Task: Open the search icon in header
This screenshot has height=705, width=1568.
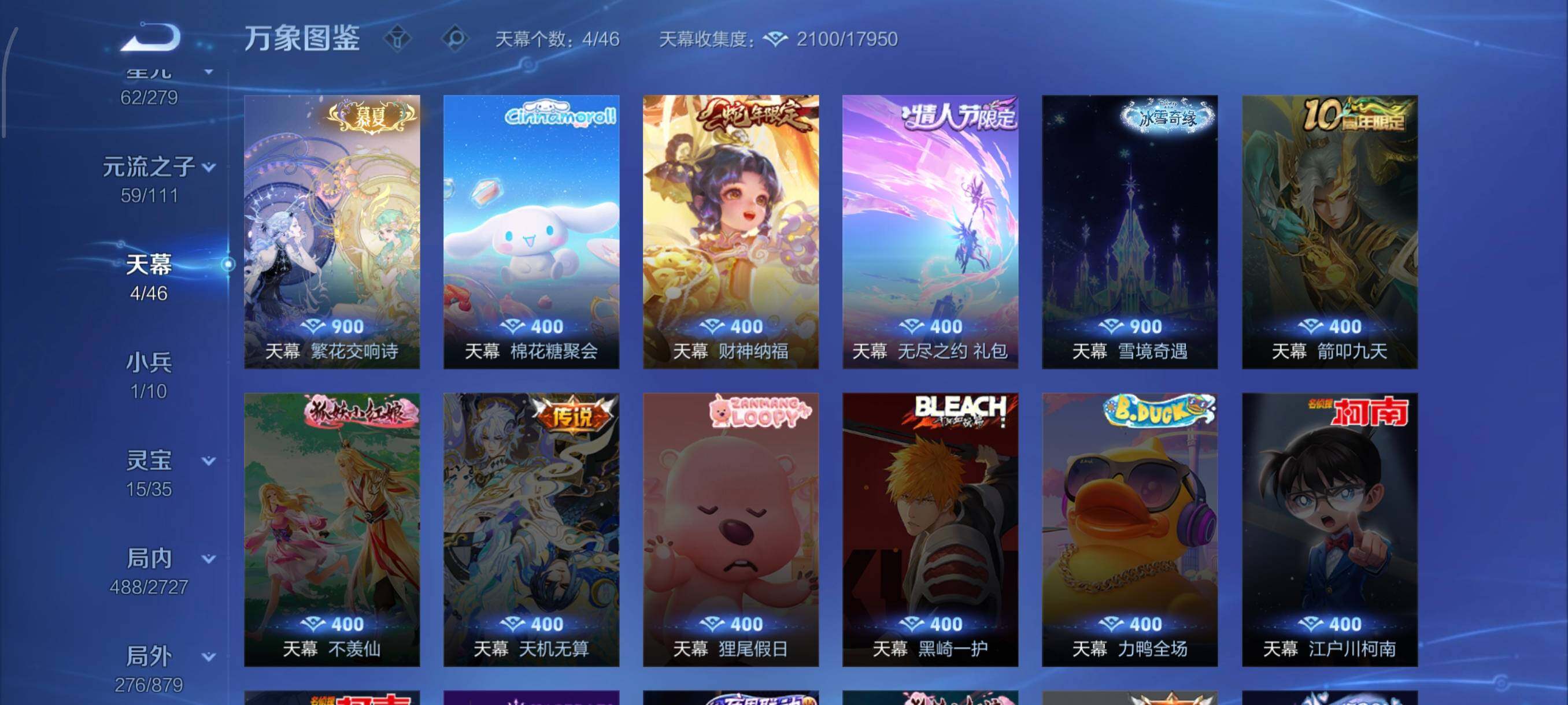Action: tap(454, 39)
